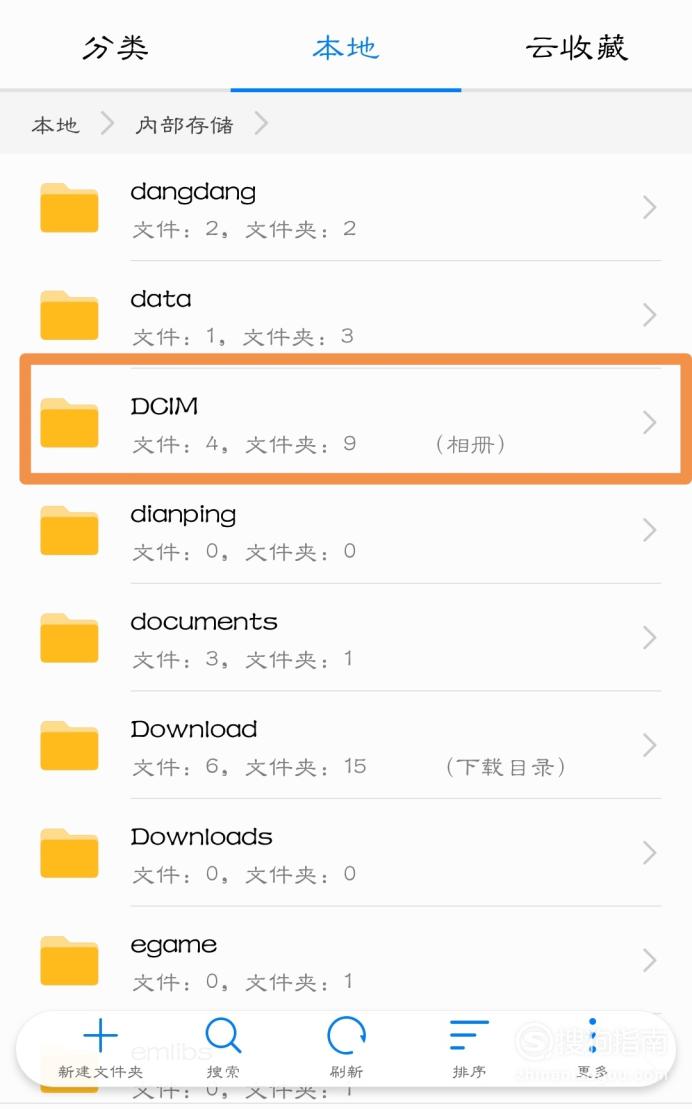
Task: Open the 更多 menu
Action: (592, 1049)
